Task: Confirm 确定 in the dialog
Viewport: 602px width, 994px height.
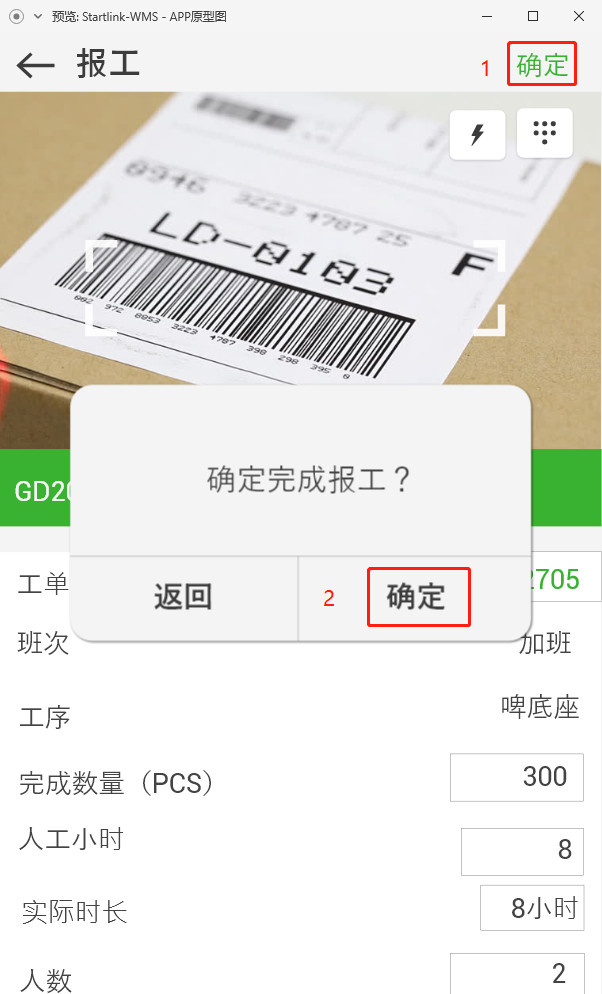Action: (x=417, y=598)
